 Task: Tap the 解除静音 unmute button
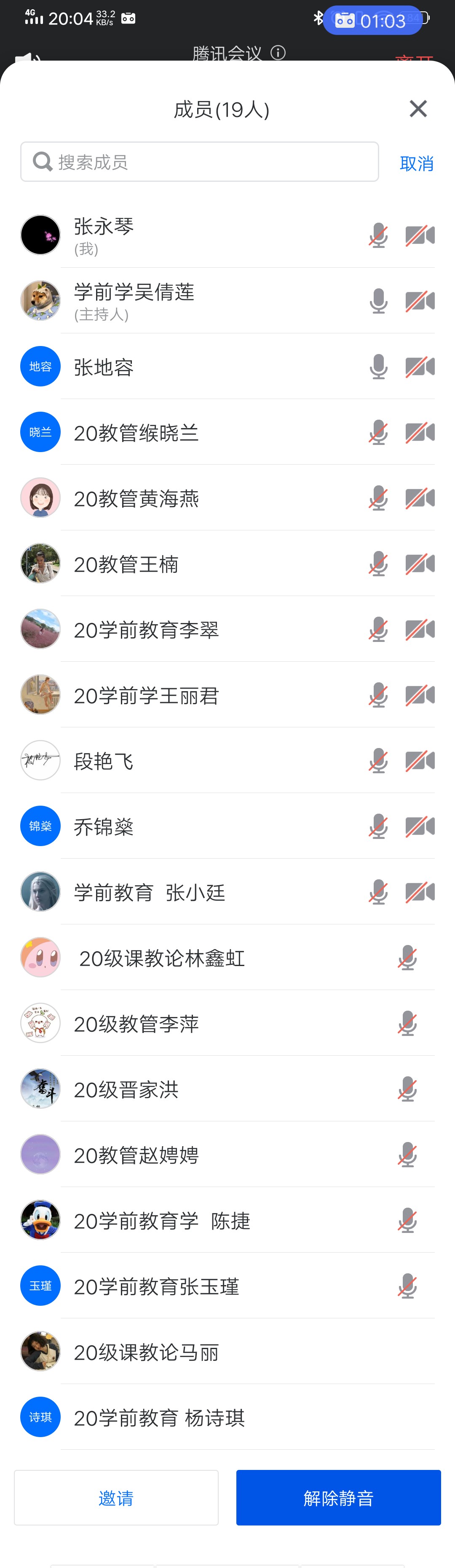338,1497
